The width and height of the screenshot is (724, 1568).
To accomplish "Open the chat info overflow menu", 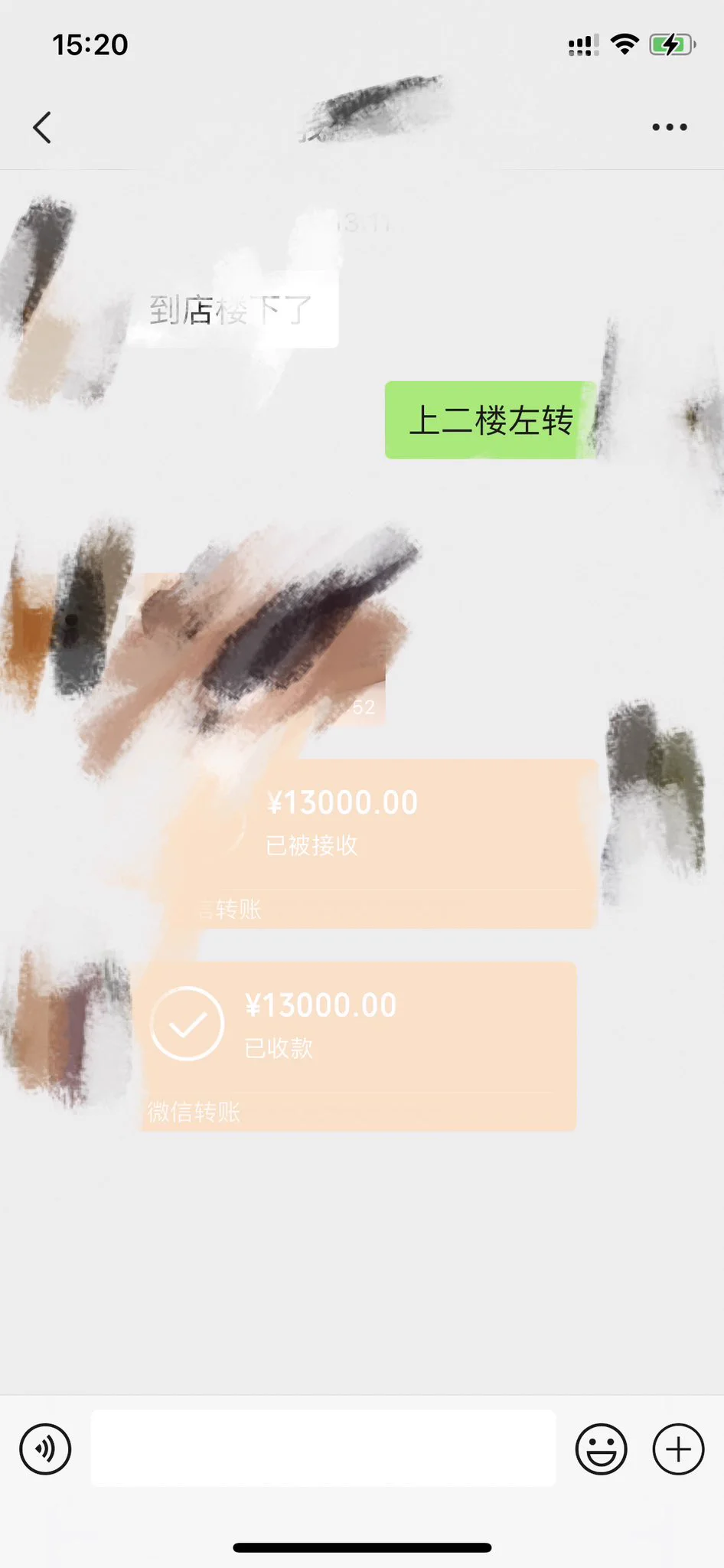I will (669, 127).
